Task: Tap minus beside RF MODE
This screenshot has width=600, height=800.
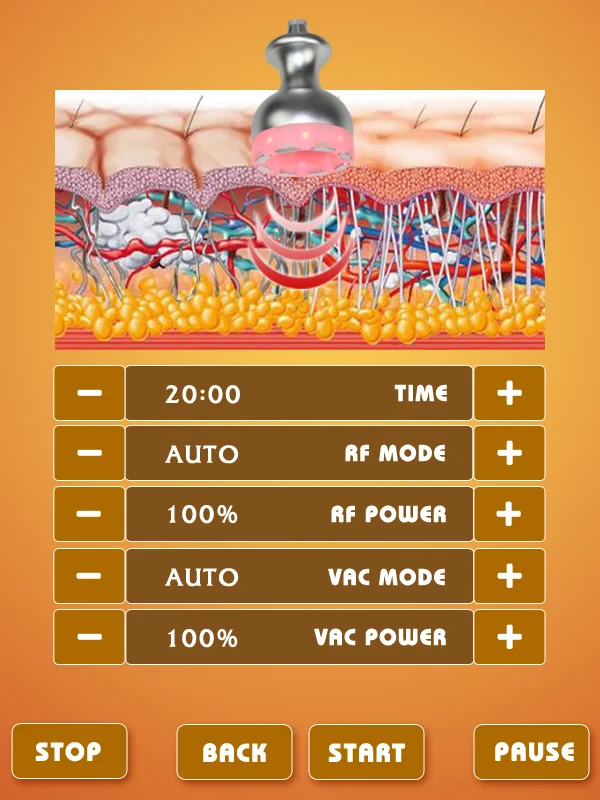Action: point(89,453)
